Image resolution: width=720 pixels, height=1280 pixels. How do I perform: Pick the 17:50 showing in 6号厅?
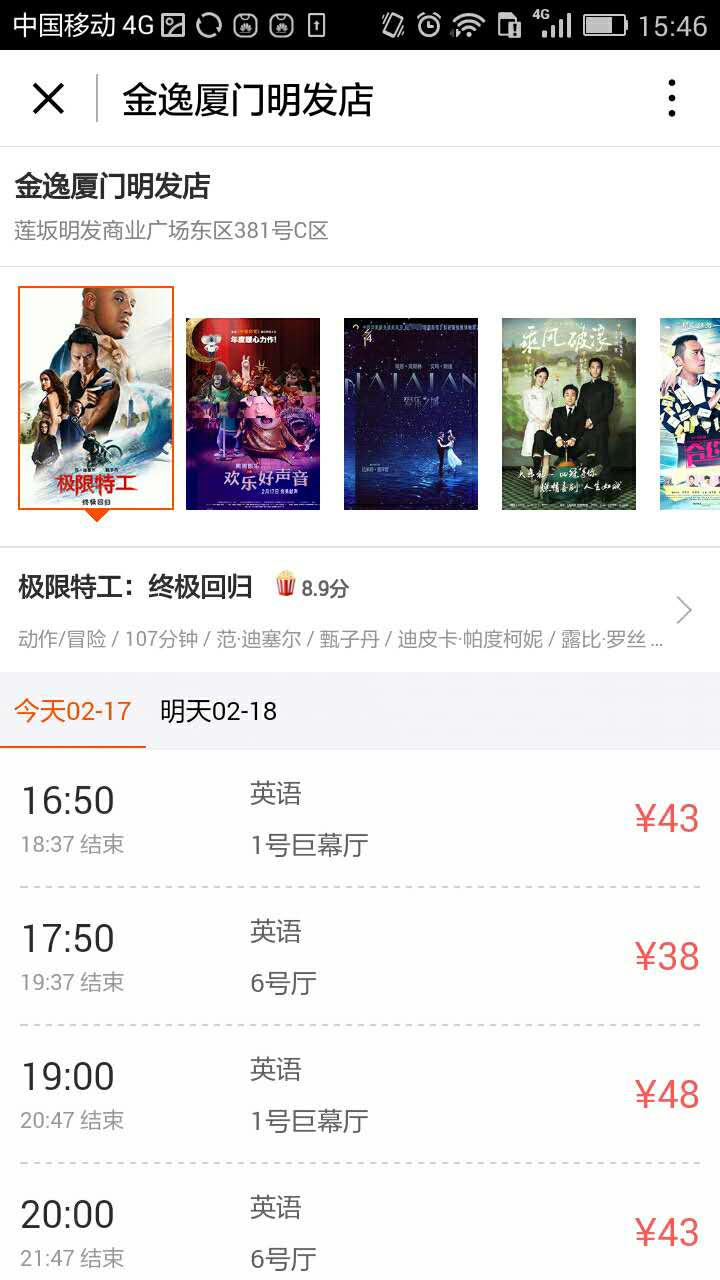(360, 957)
